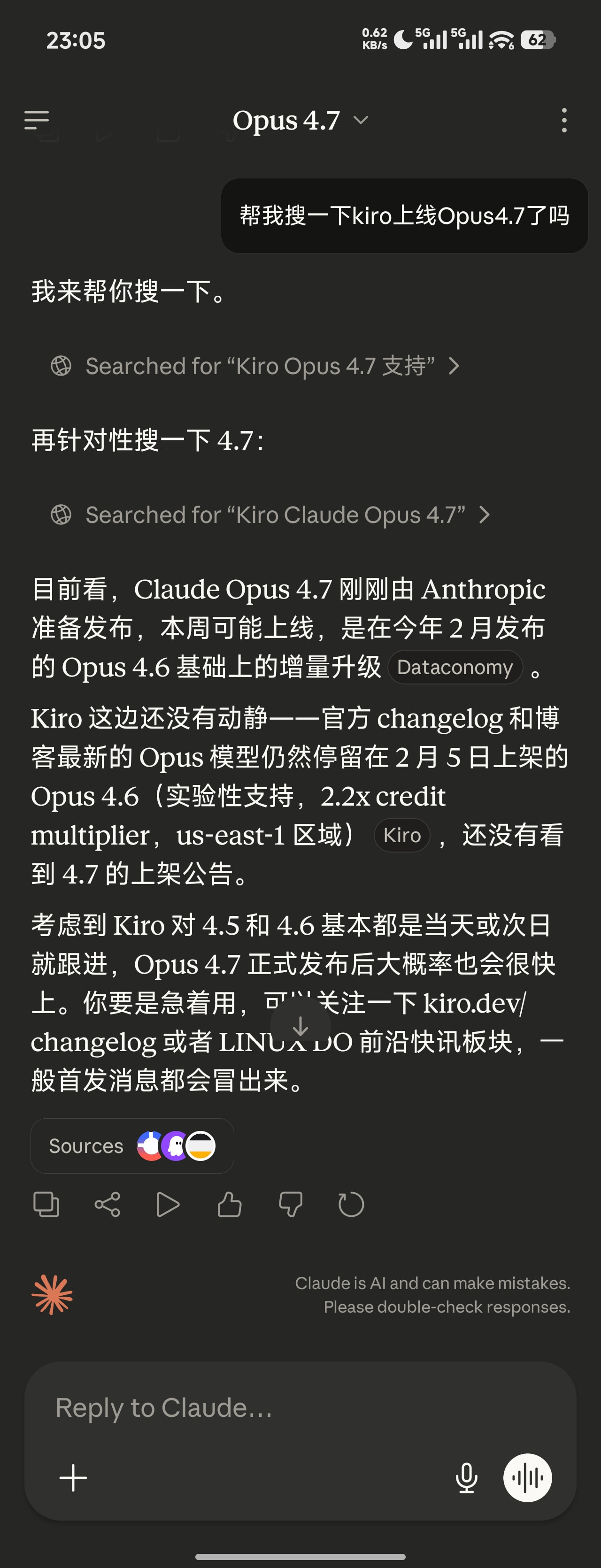
Task: Focus the Reply to Claude field
Action: point(300,1408)
